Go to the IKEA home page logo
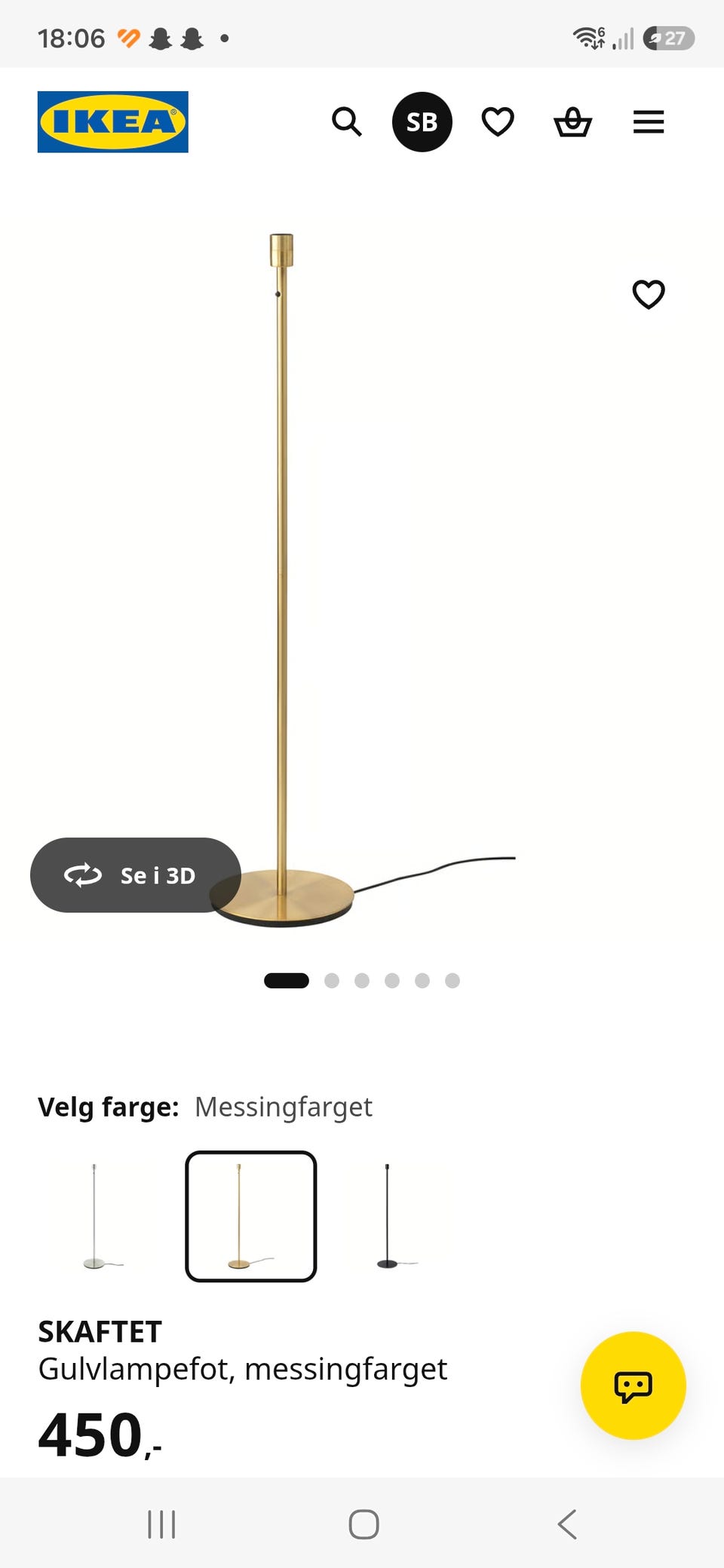This screenshot has width=724, height=1568. click(x=113, y=122)
